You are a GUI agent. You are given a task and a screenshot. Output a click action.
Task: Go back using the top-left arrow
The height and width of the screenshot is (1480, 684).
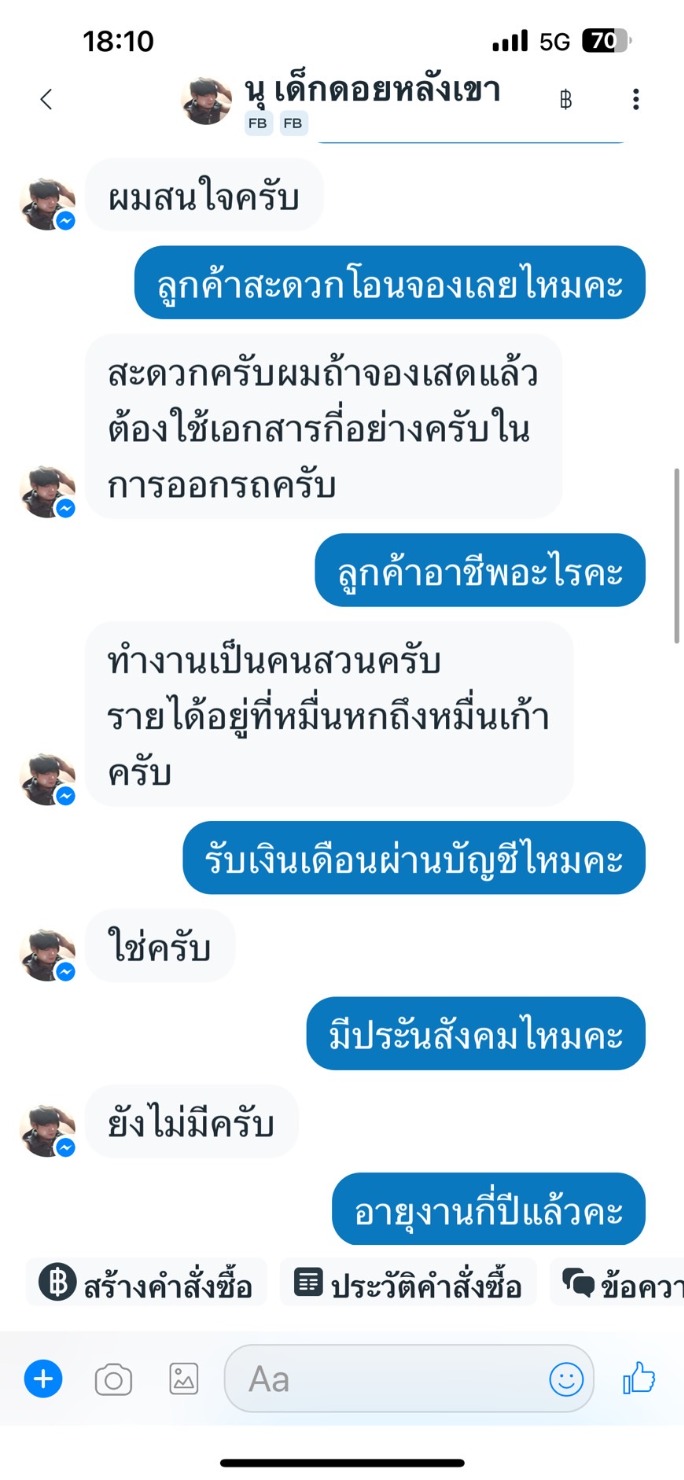click(46, 99)
